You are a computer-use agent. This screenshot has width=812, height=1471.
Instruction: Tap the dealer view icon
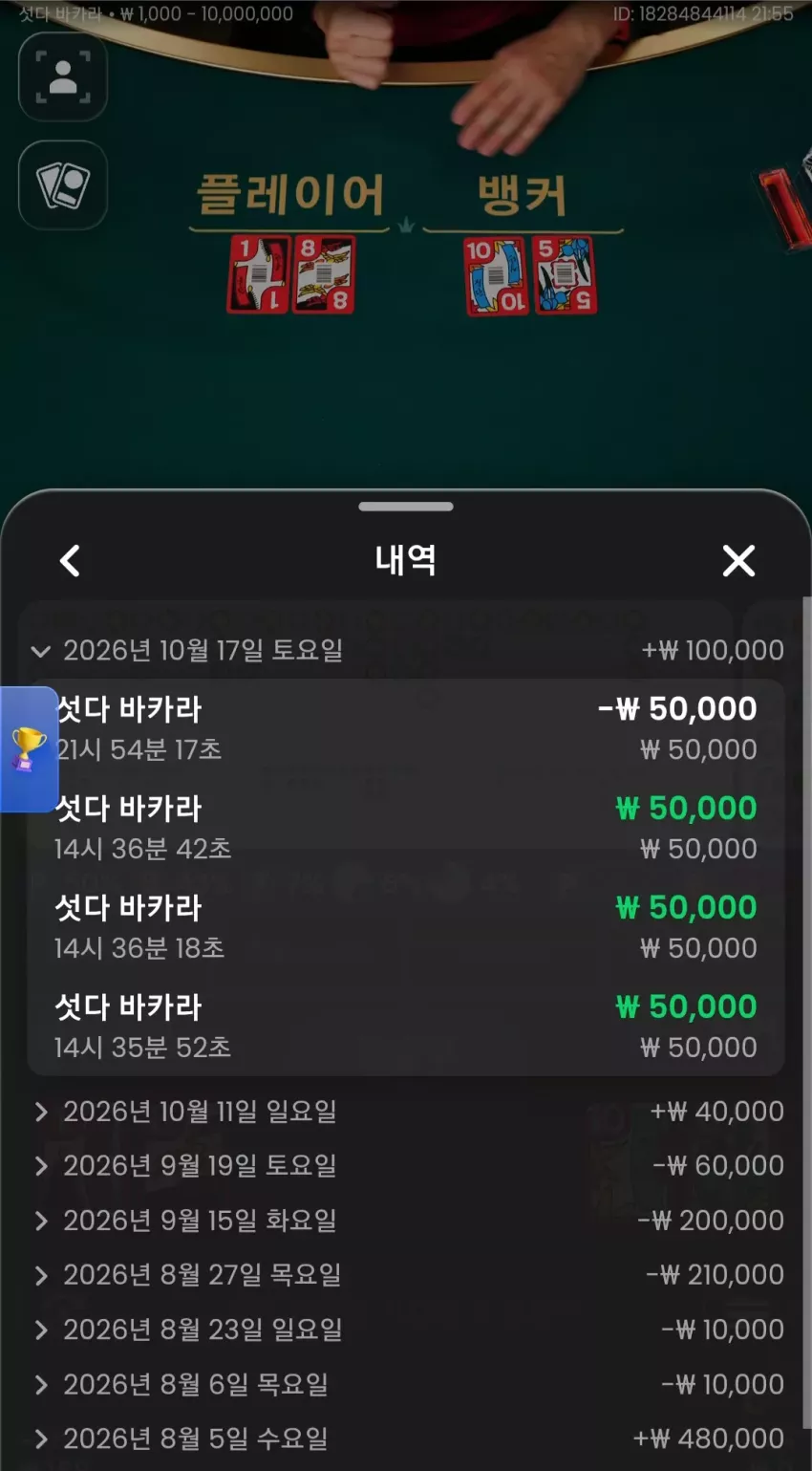coord(63,77)
